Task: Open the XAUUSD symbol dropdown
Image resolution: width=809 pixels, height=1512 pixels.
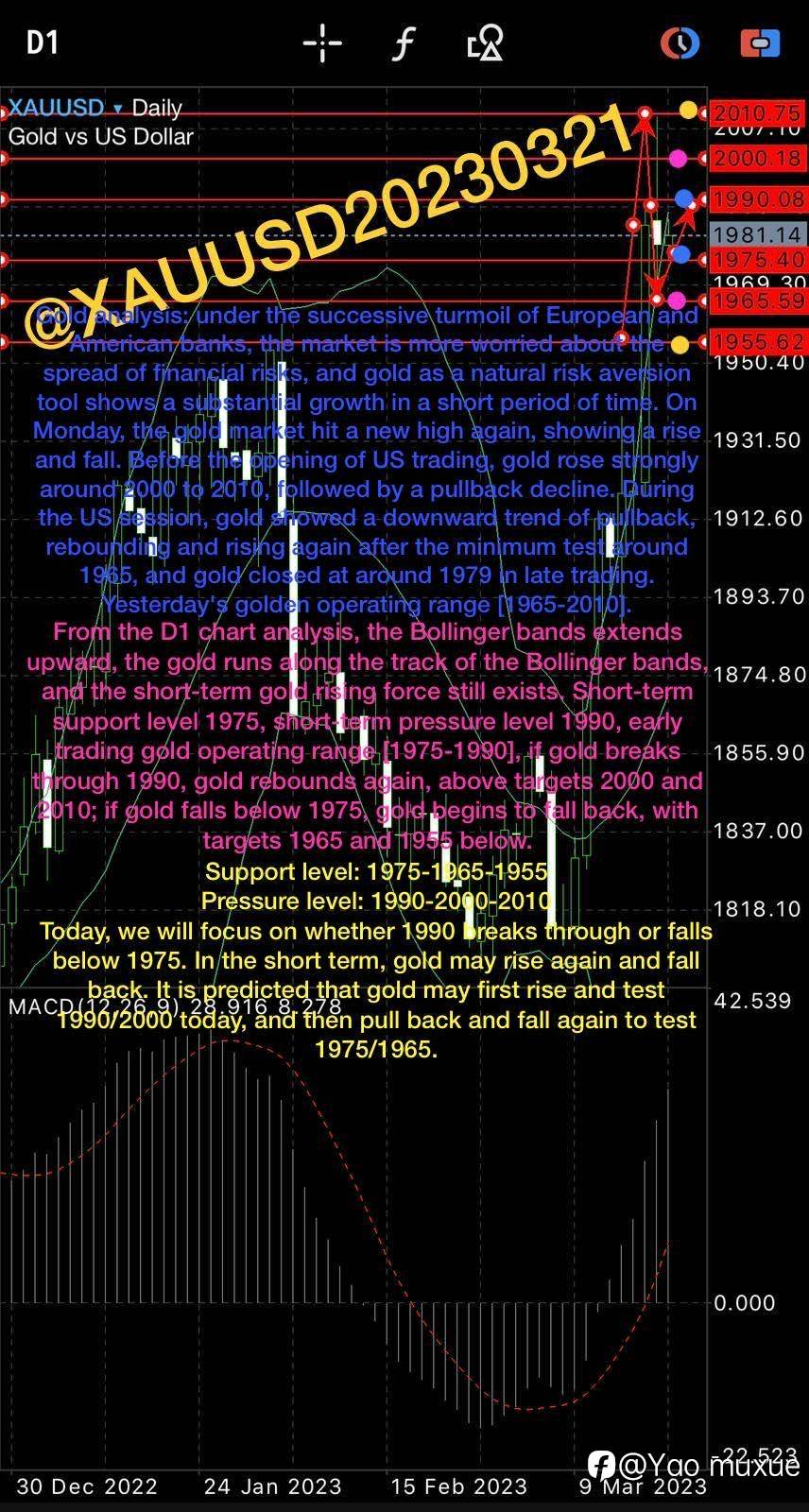Action: tap(65, 108)
